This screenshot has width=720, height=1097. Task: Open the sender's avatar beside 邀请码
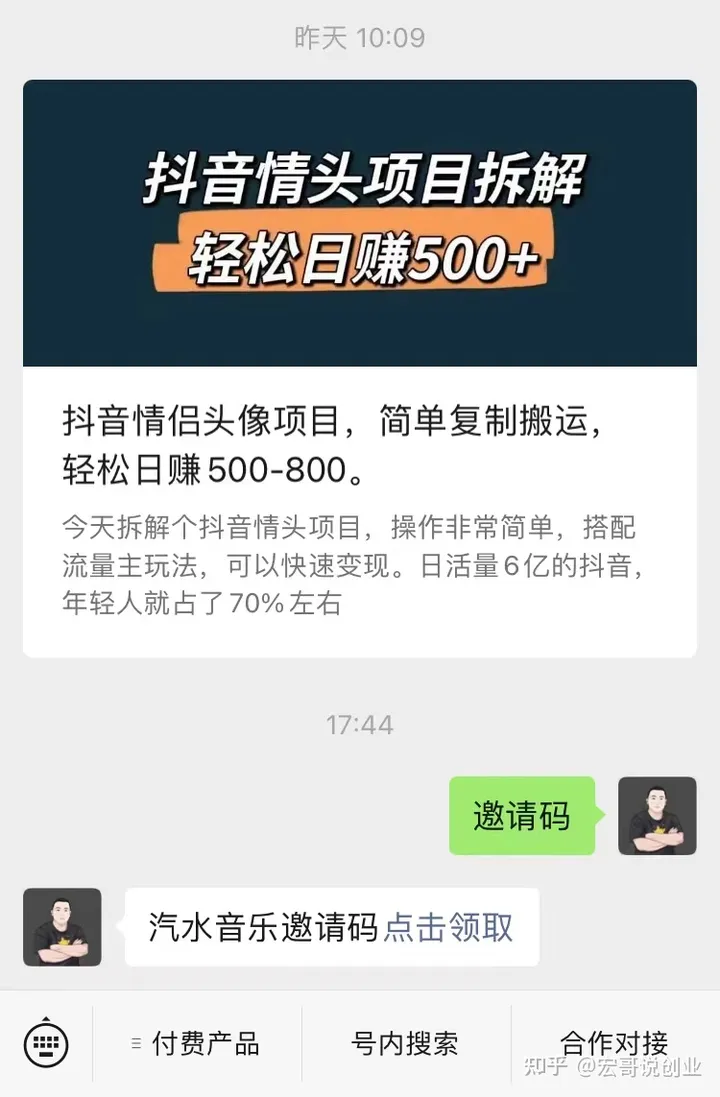[x=657, y=816]
